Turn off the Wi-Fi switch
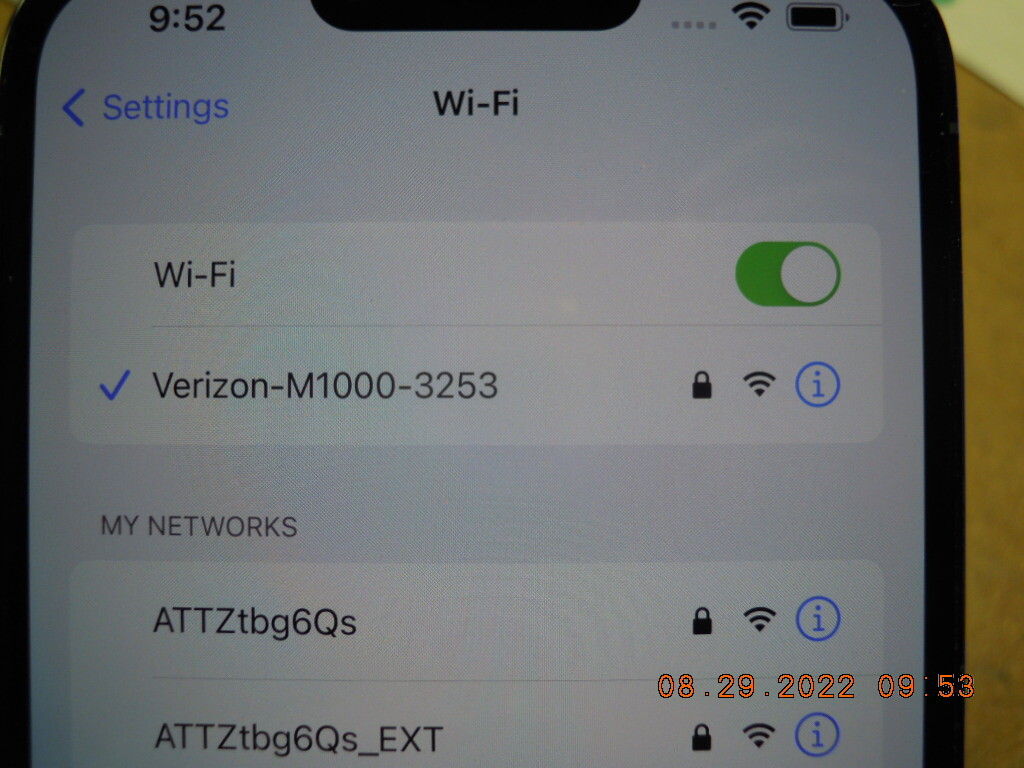 (788, 274)
